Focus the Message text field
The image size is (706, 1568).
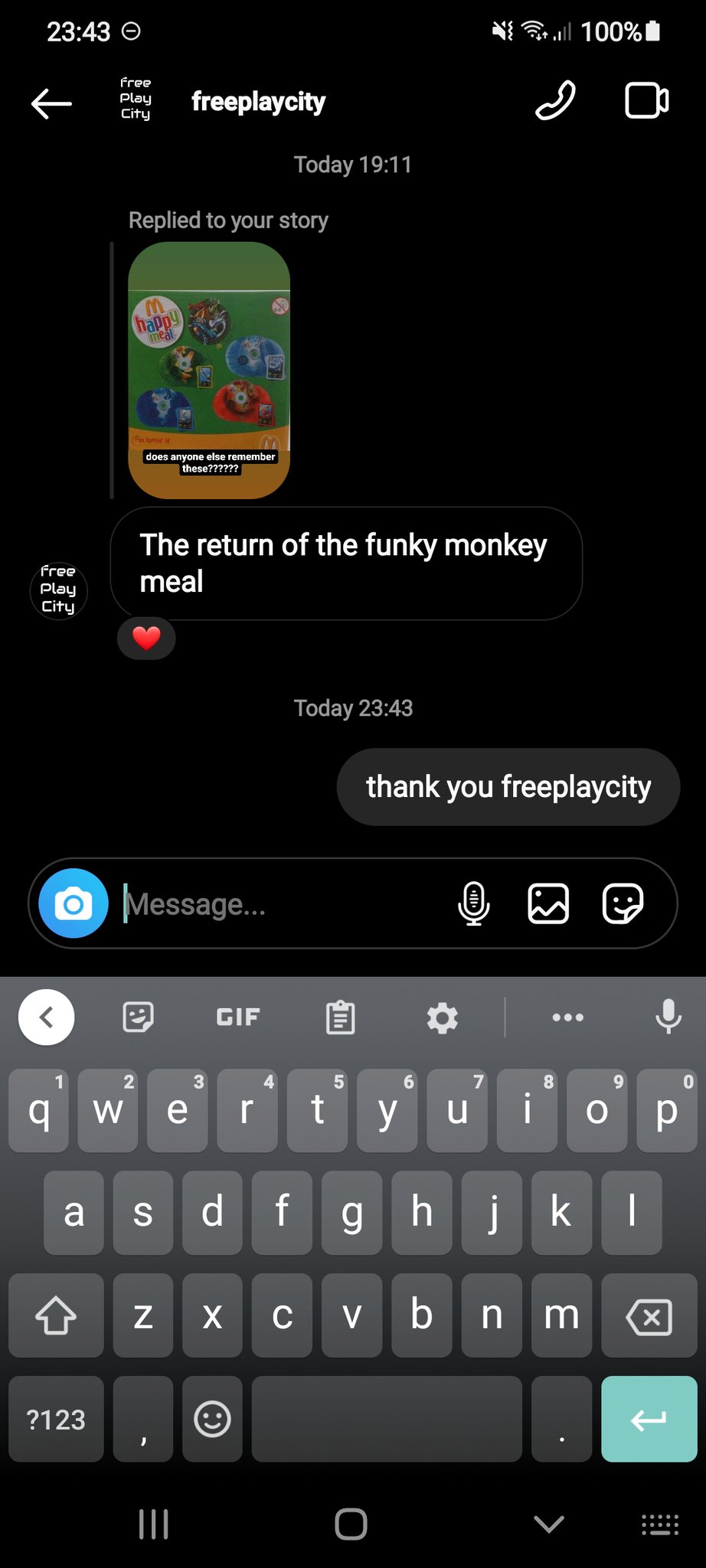point(283,904)
